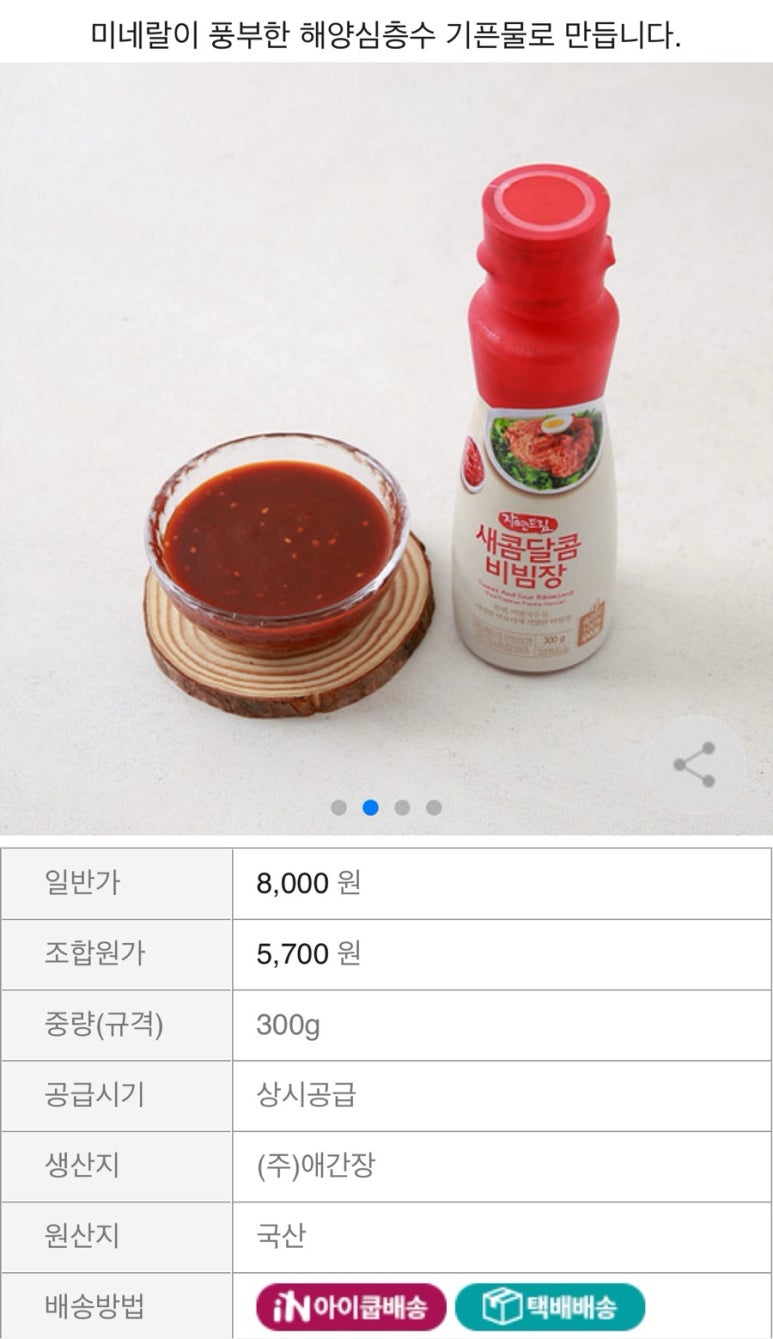773x1339 pixels.
Task: Jump to the first image dot
Action: (339, 807)
